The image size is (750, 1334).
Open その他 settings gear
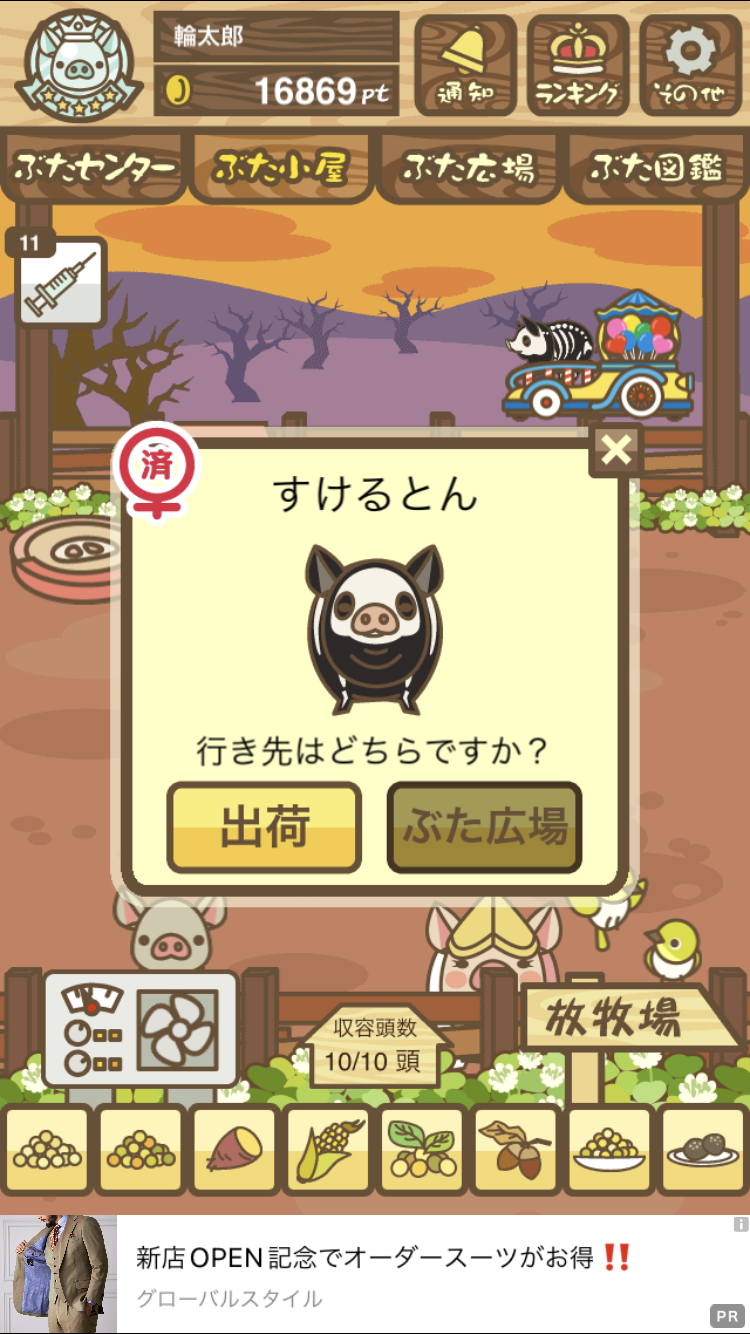coord(691,65)
